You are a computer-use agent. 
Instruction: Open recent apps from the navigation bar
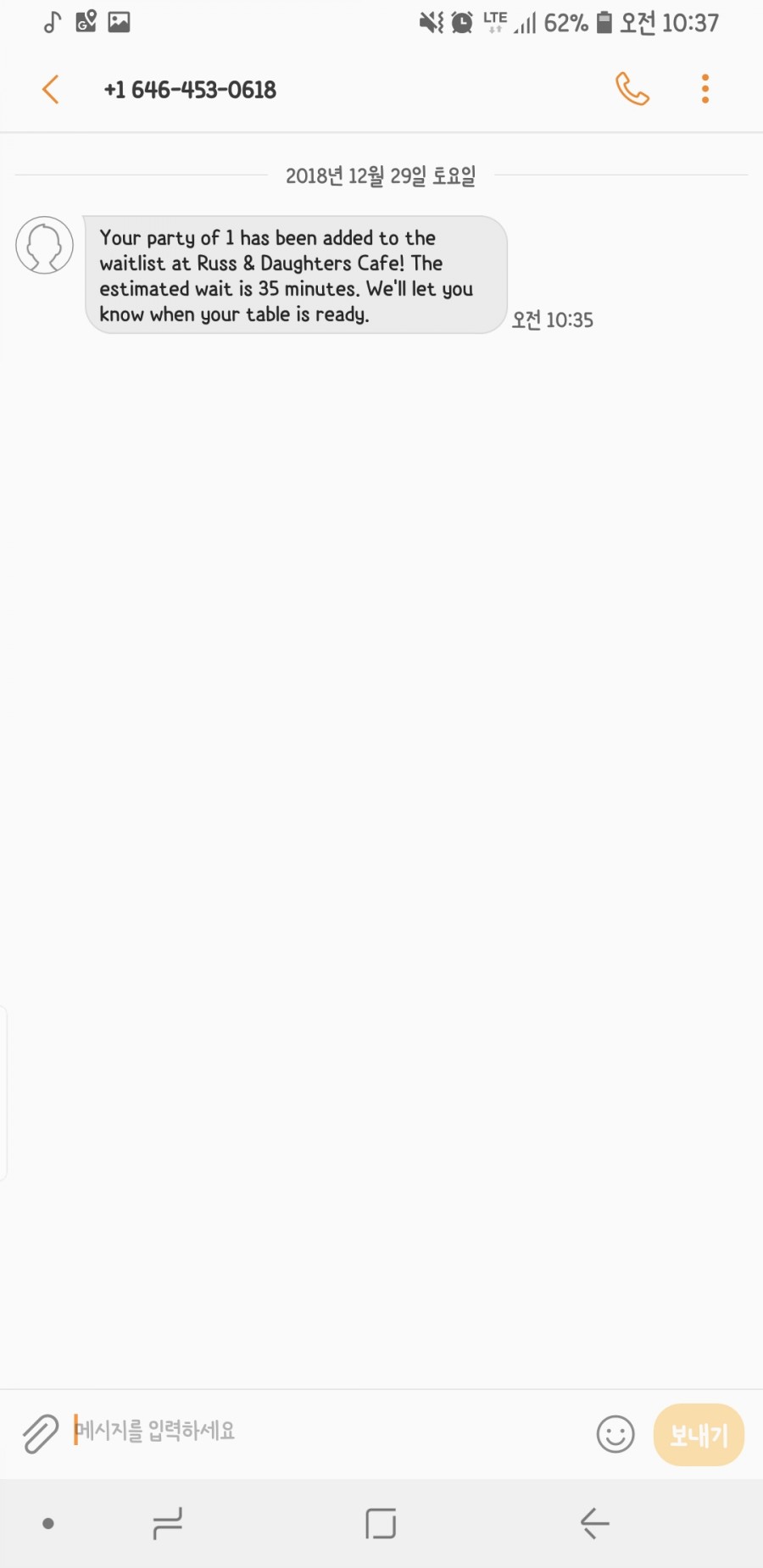click(x=167, y=1524)
